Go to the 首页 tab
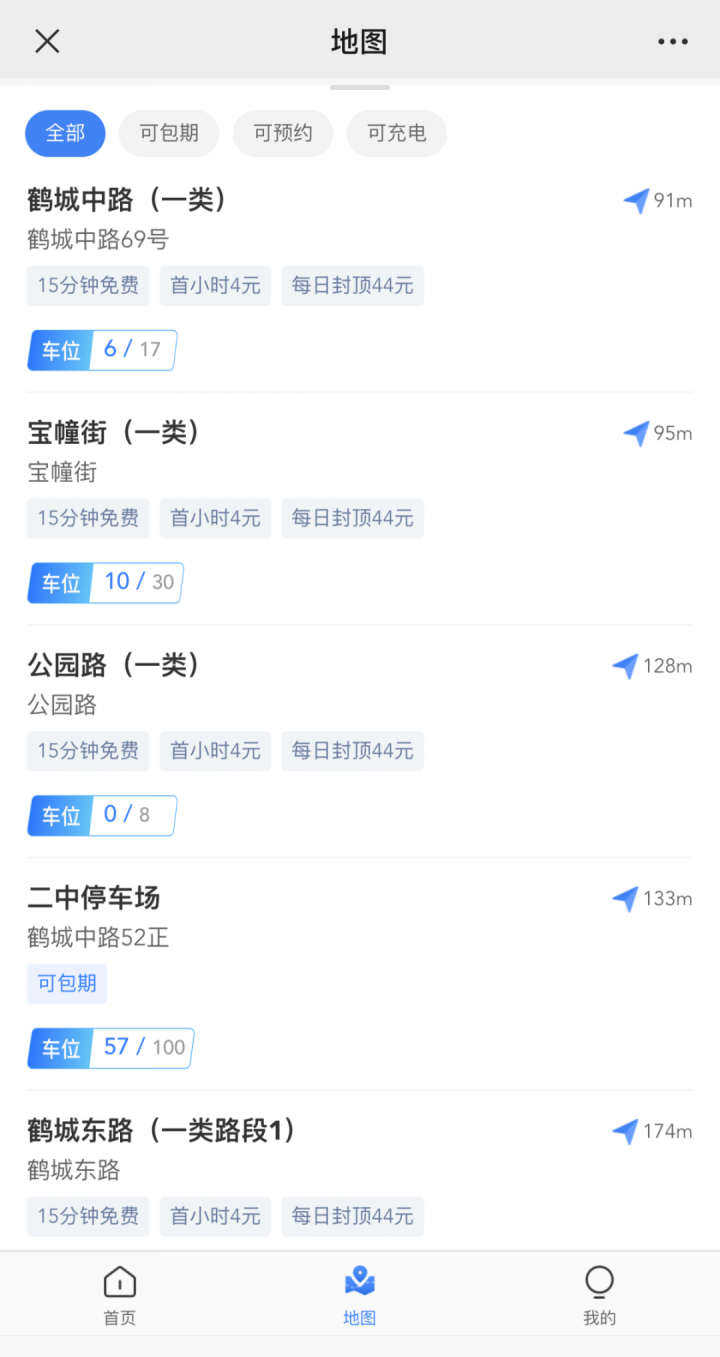Screen dimensions: 720x1357 click(x=120, y=1295)
